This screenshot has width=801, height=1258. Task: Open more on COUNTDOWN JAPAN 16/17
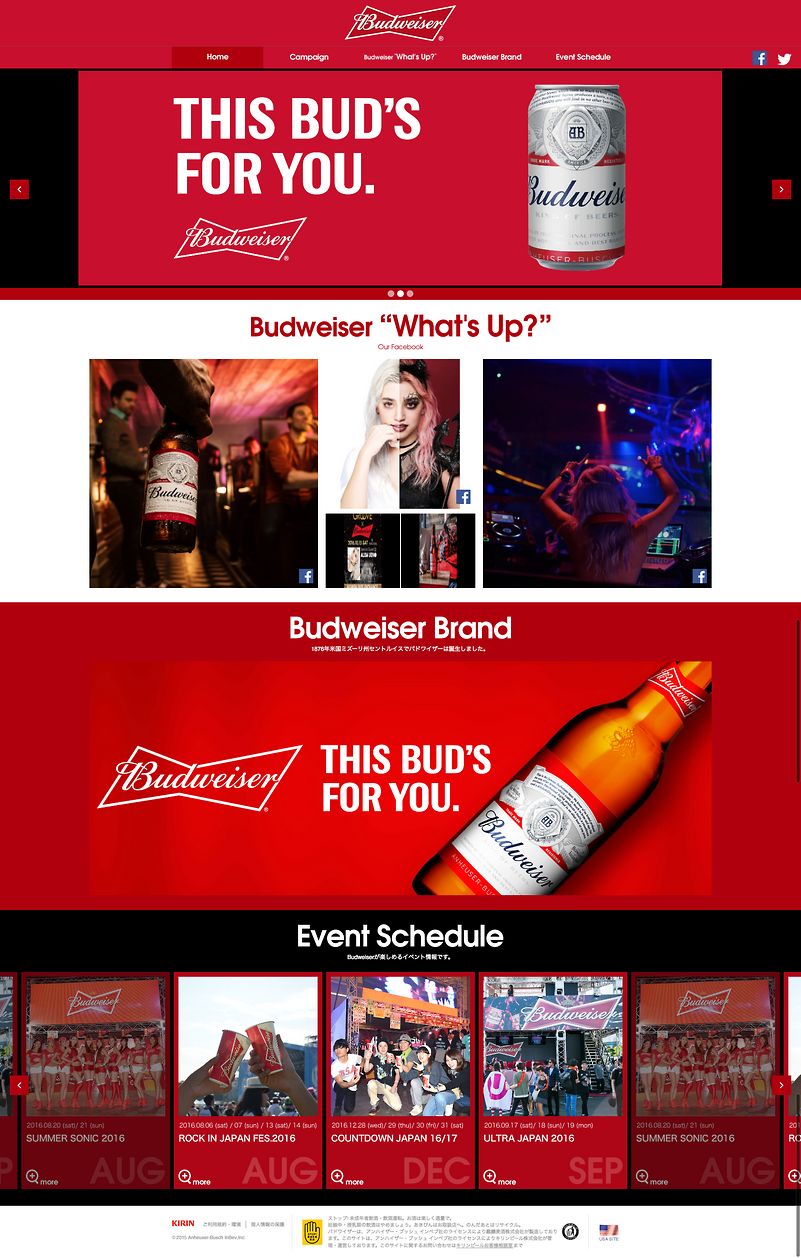click(x=347, y=1178)
